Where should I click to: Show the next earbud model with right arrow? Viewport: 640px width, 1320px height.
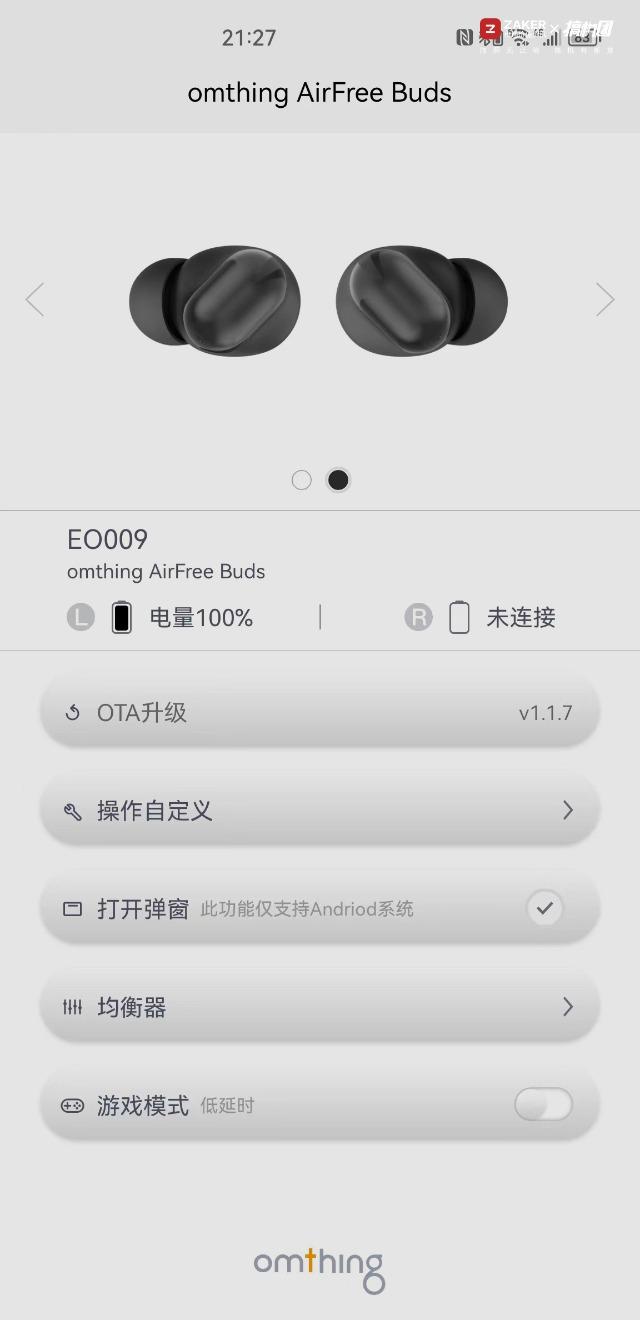click(604, 299)
